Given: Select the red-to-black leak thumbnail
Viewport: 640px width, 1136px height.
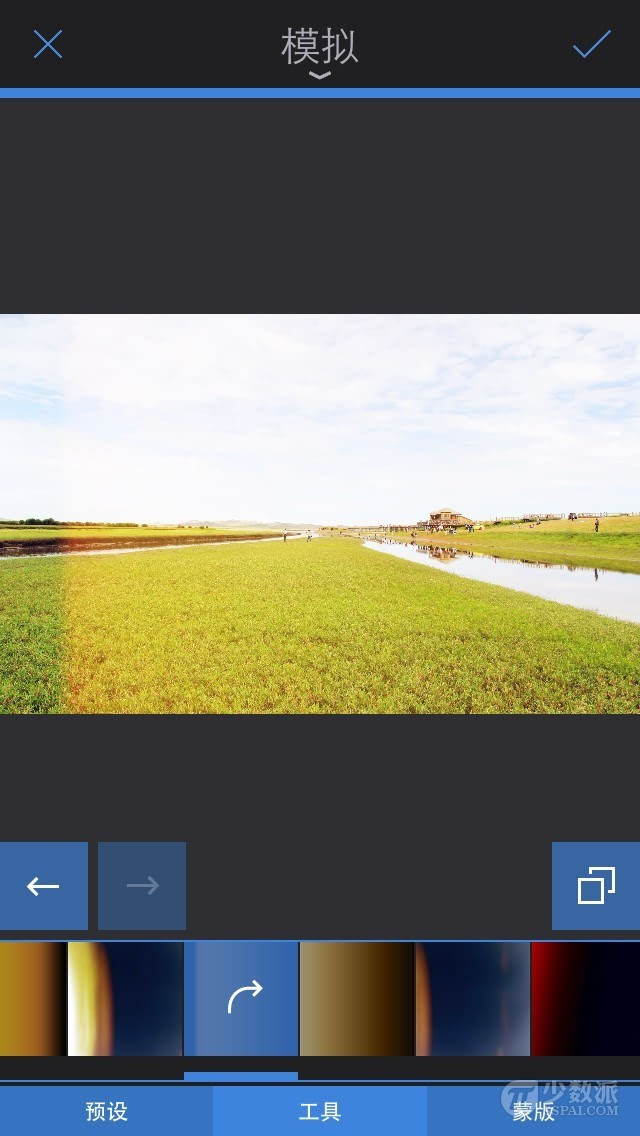Looking at the screenshot, I should point(586,998).
